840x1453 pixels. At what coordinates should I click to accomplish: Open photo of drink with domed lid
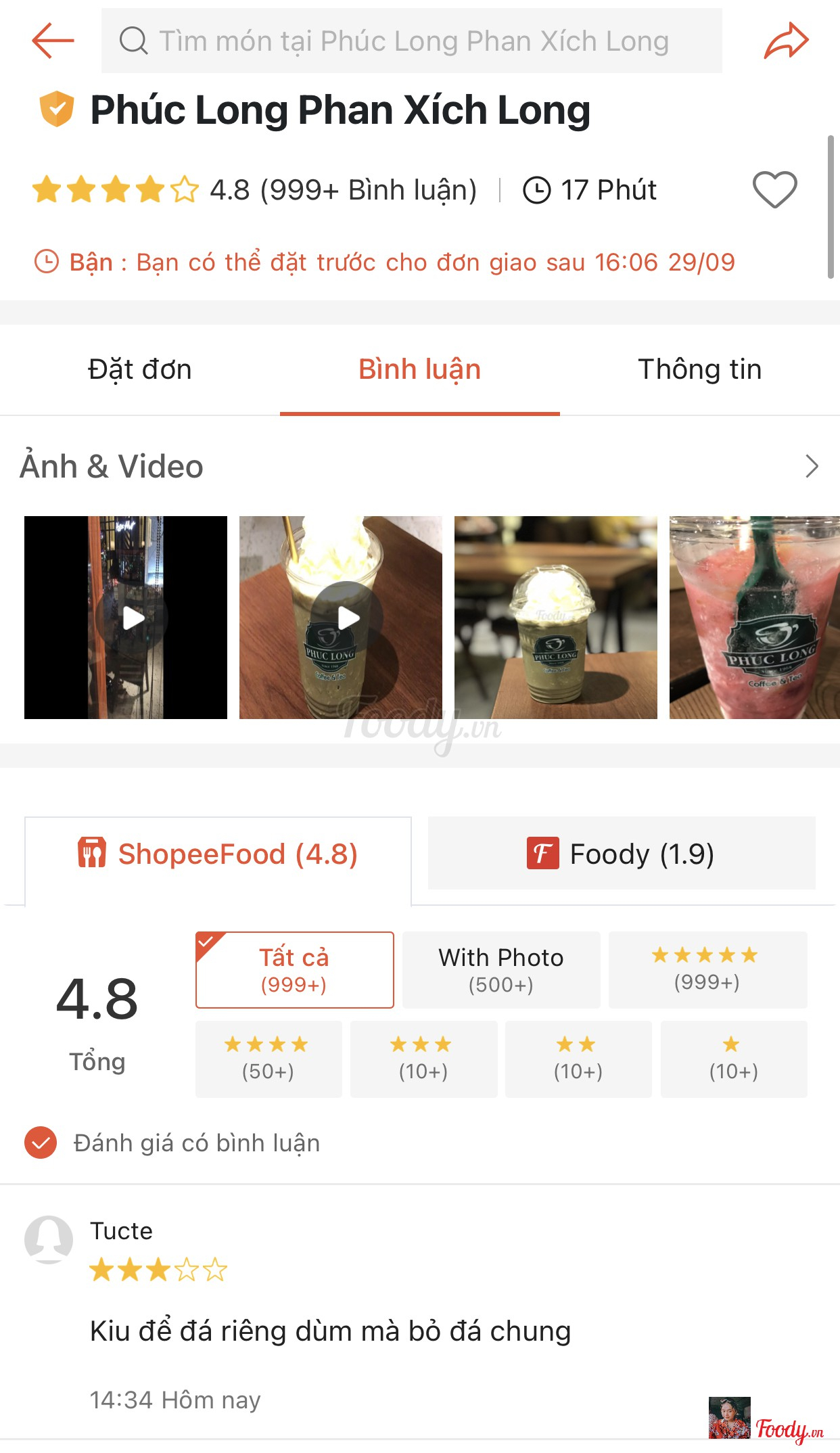click(x=556, y=617)
